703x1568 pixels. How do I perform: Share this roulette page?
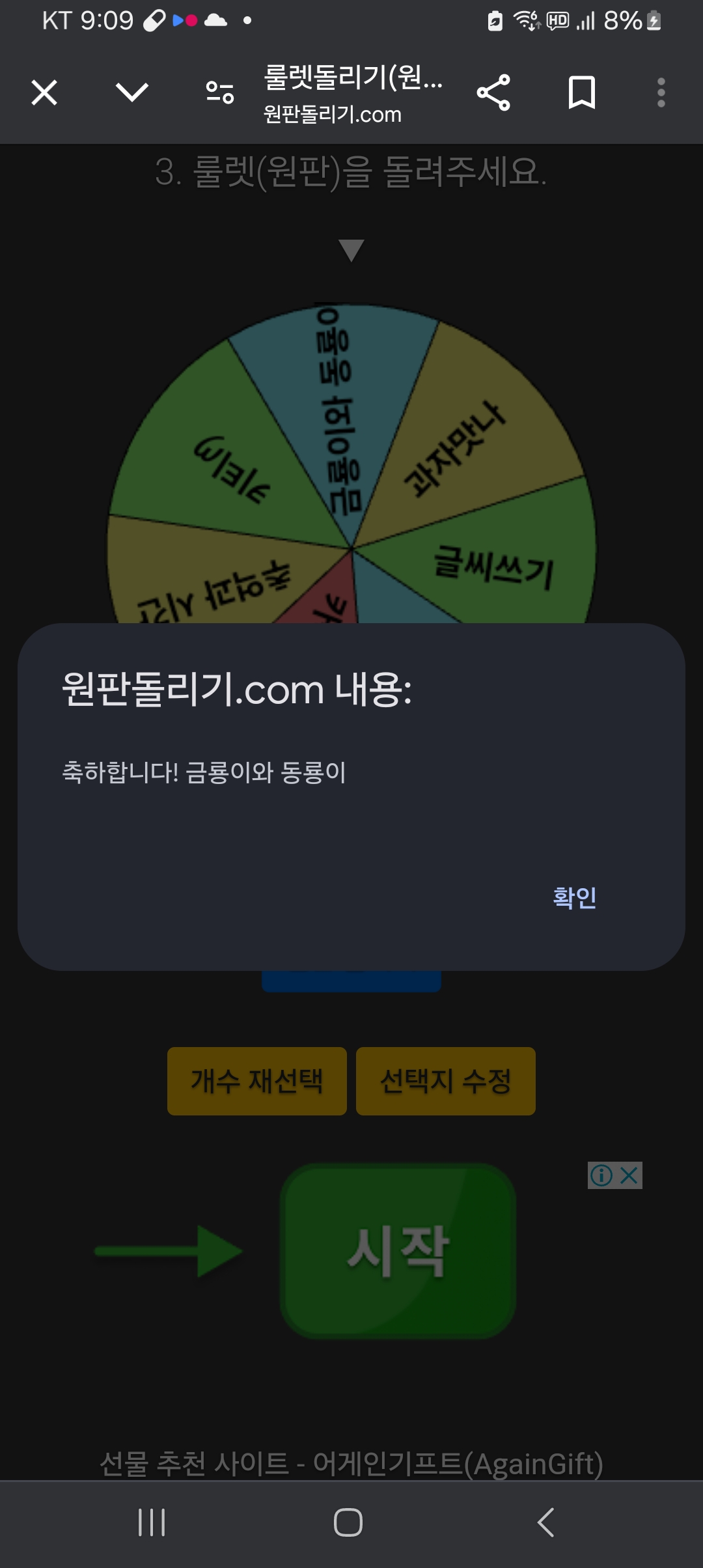point(493,92)
